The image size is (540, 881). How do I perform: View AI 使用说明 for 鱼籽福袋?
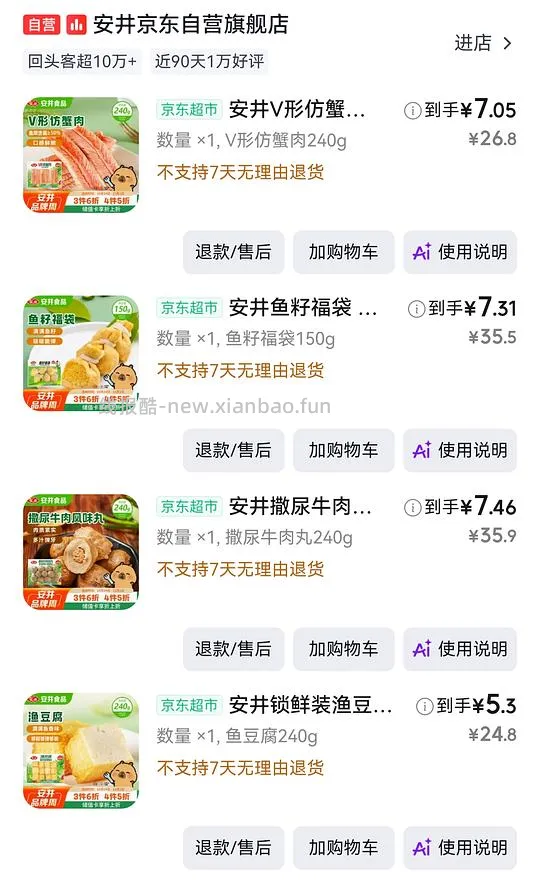(460, 451)
